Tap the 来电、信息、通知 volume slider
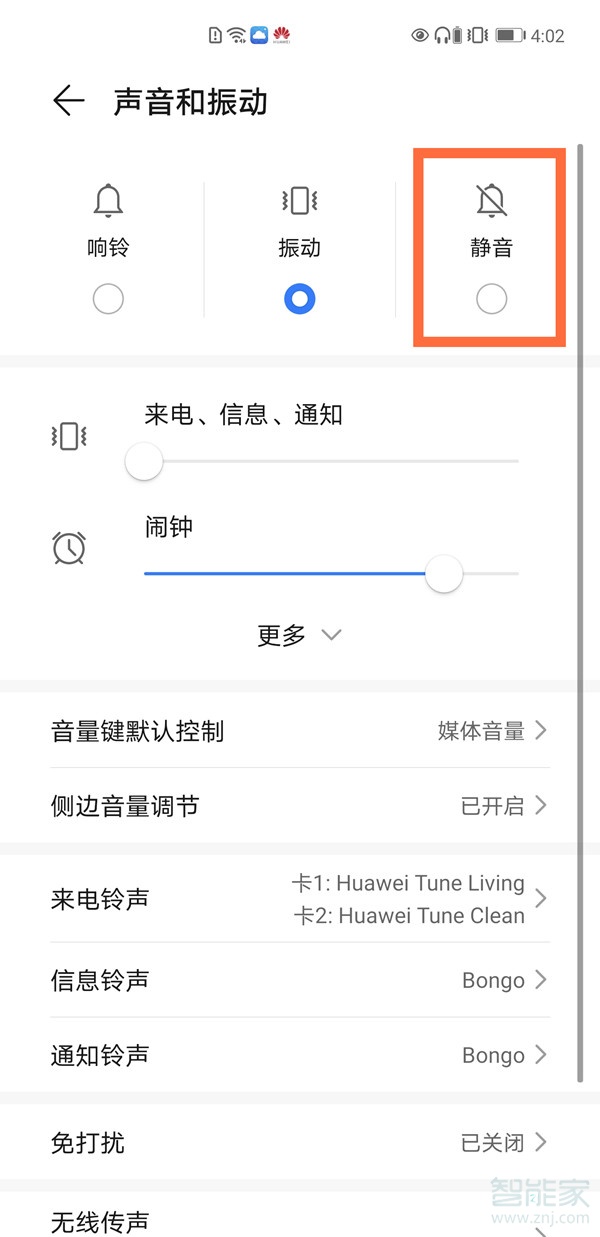This screenshot has width=600, height=1237. pos(330,462)
